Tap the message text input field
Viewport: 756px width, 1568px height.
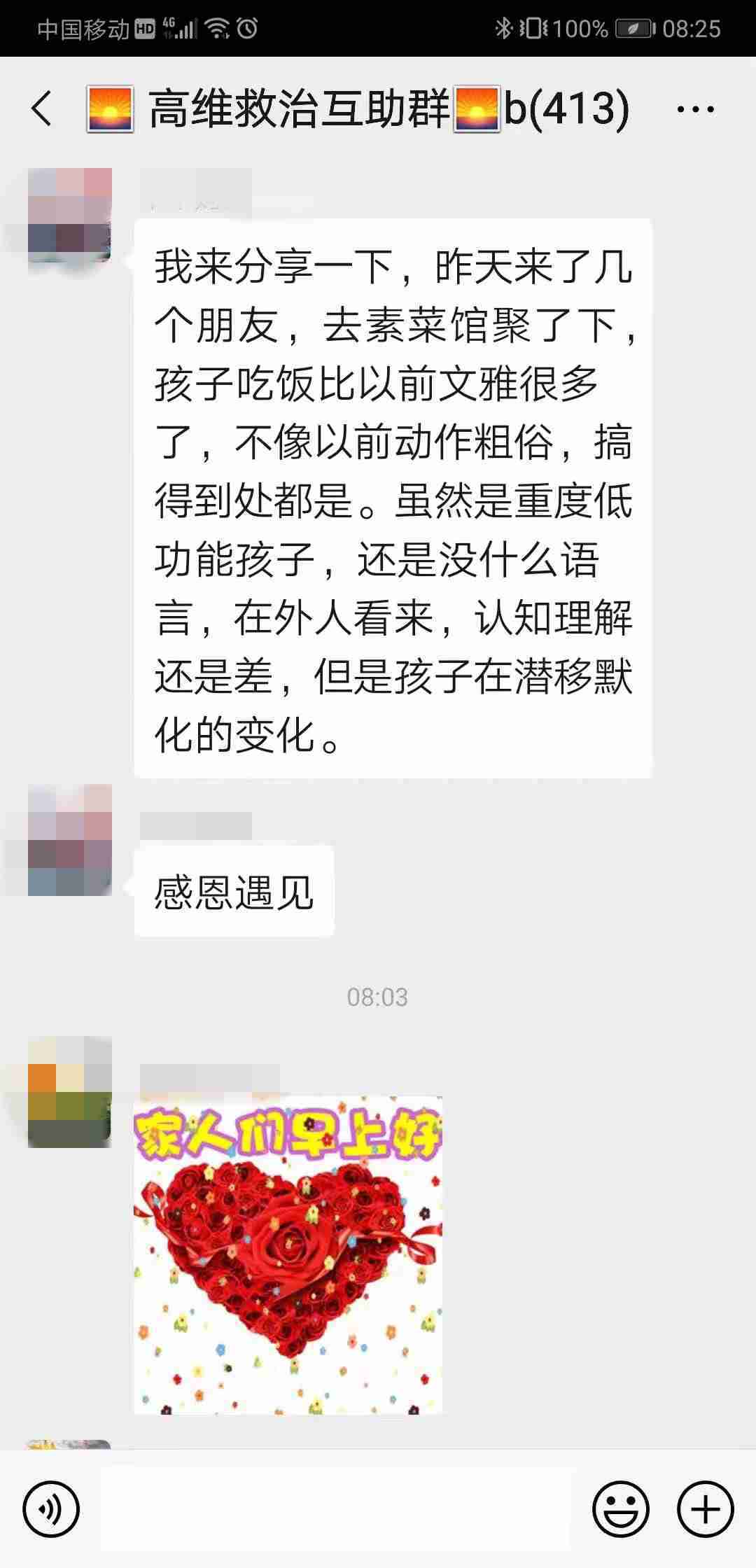tap(336, 1510)
